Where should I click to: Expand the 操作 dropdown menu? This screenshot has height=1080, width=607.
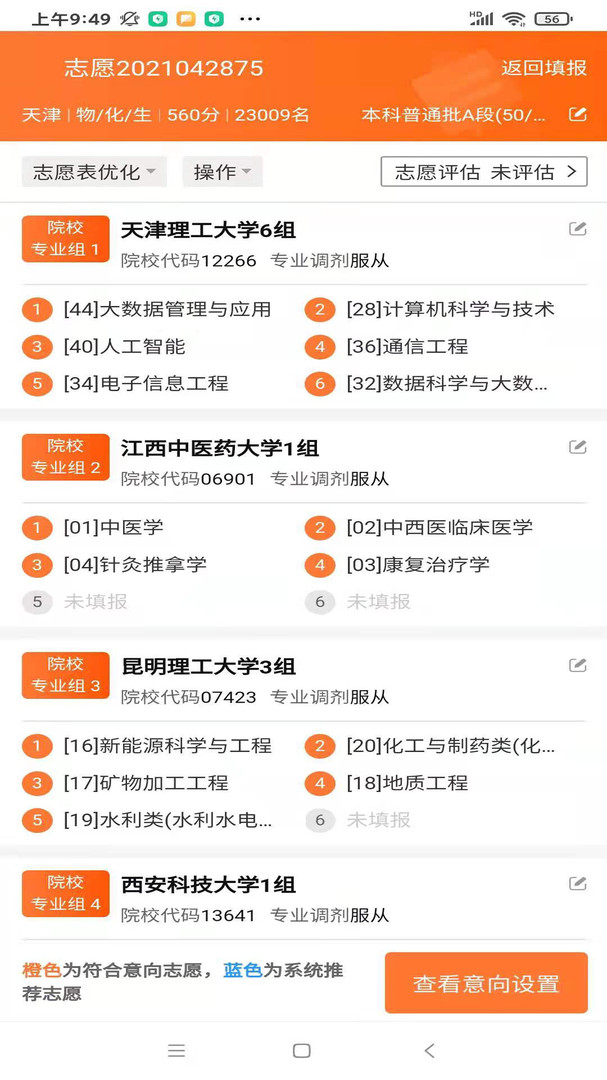(223, 172)
